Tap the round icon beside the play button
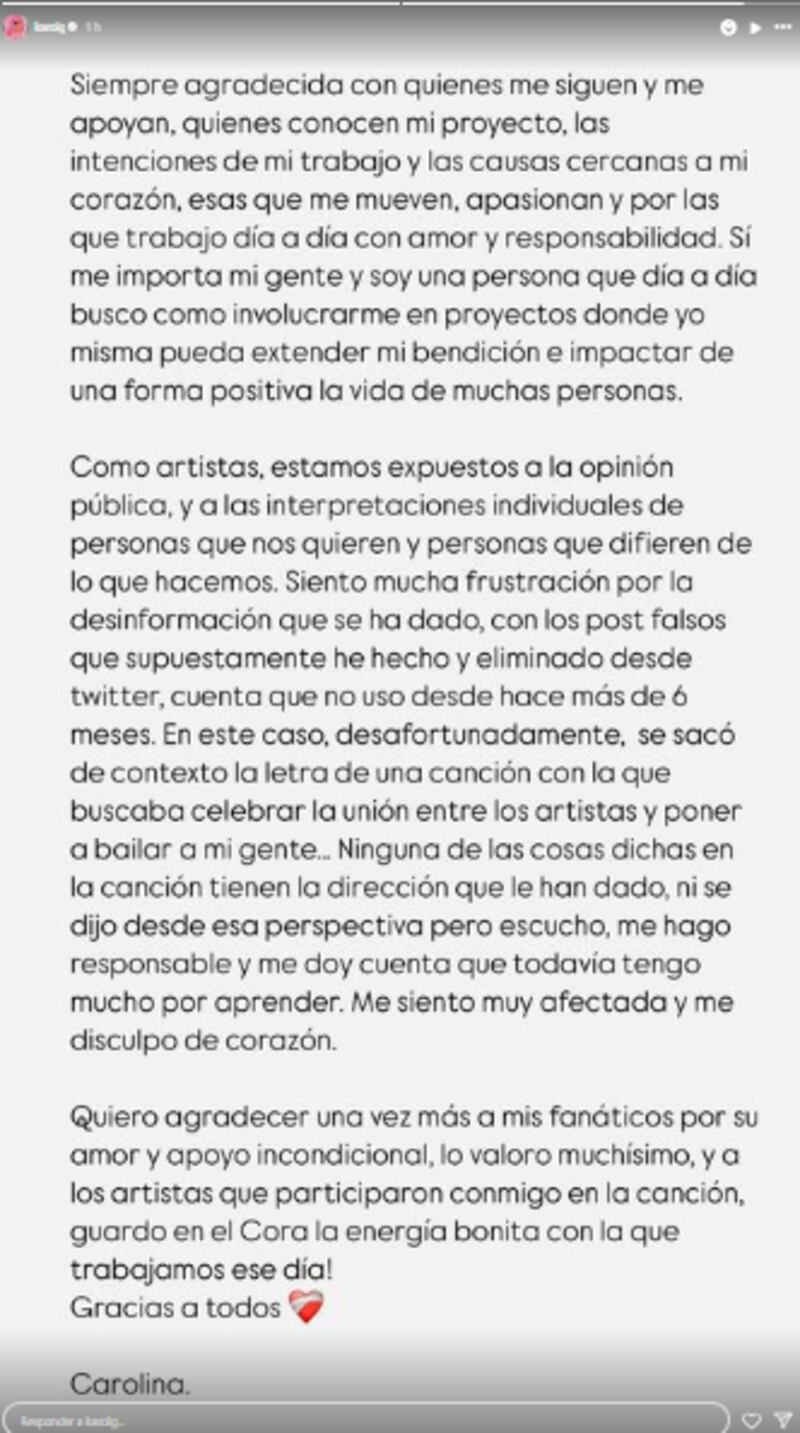 click(728, 28)
